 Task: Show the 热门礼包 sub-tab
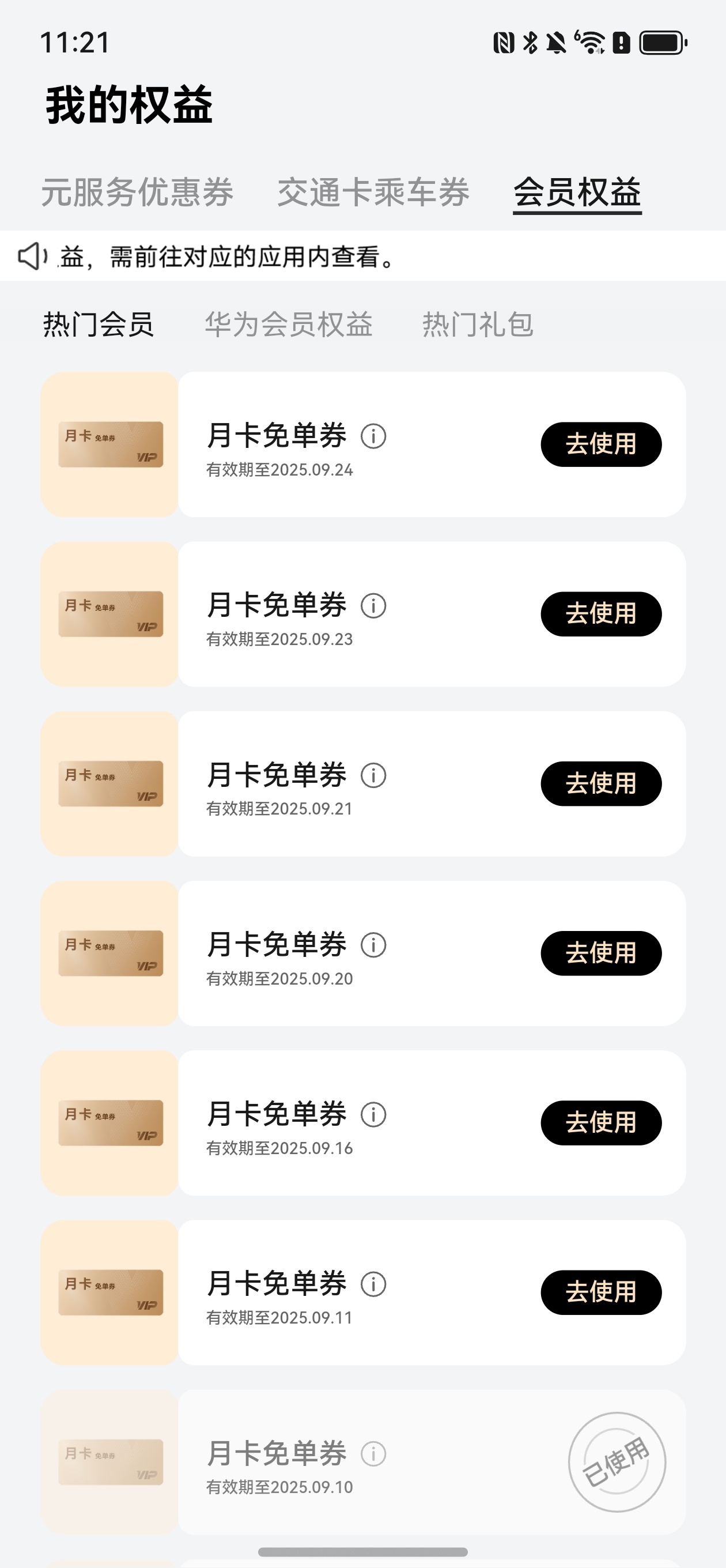[x=478, y=324]
